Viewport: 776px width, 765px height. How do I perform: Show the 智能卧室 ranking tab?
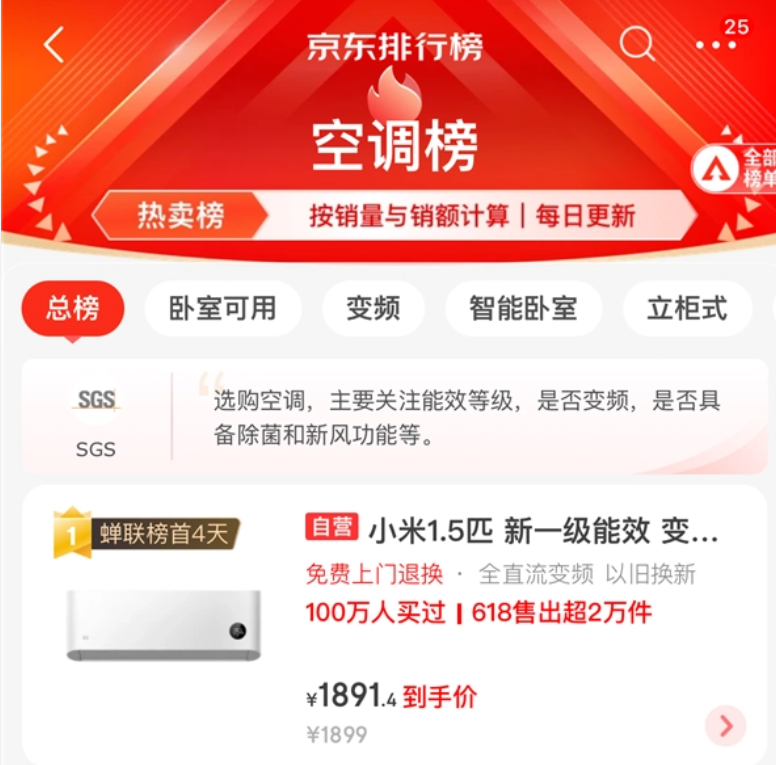tap(523, 308)
